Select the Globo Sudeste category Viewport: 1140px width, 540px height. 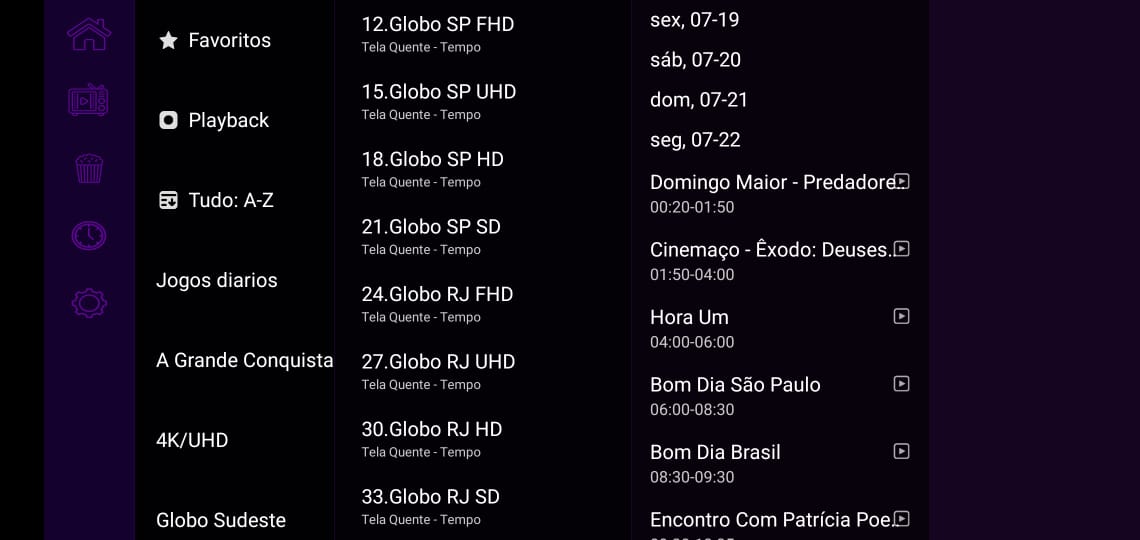[x=221, y=520]
